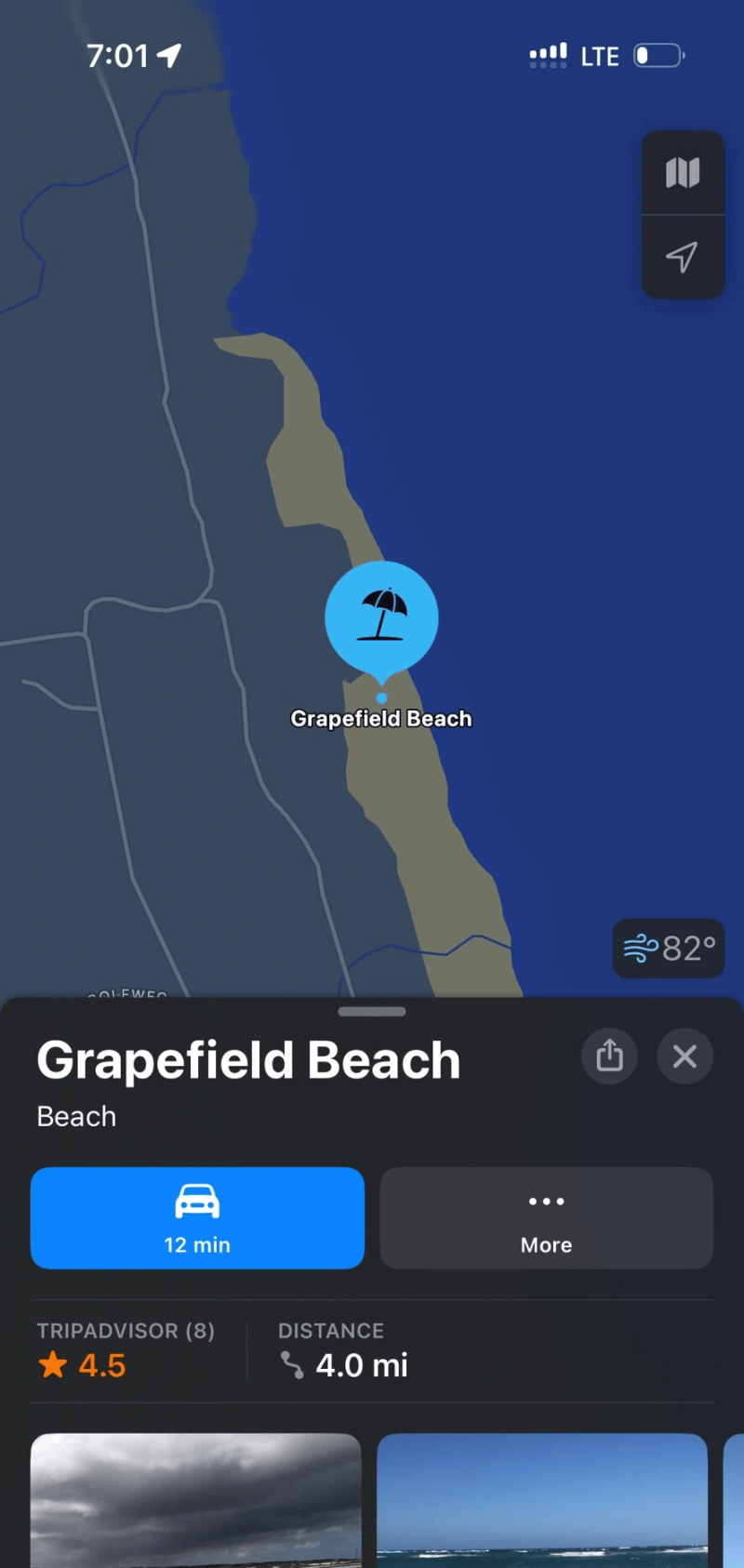The image size is (744, 1568).
Task: Open the 82° weather widget
Action: [669, 948]
